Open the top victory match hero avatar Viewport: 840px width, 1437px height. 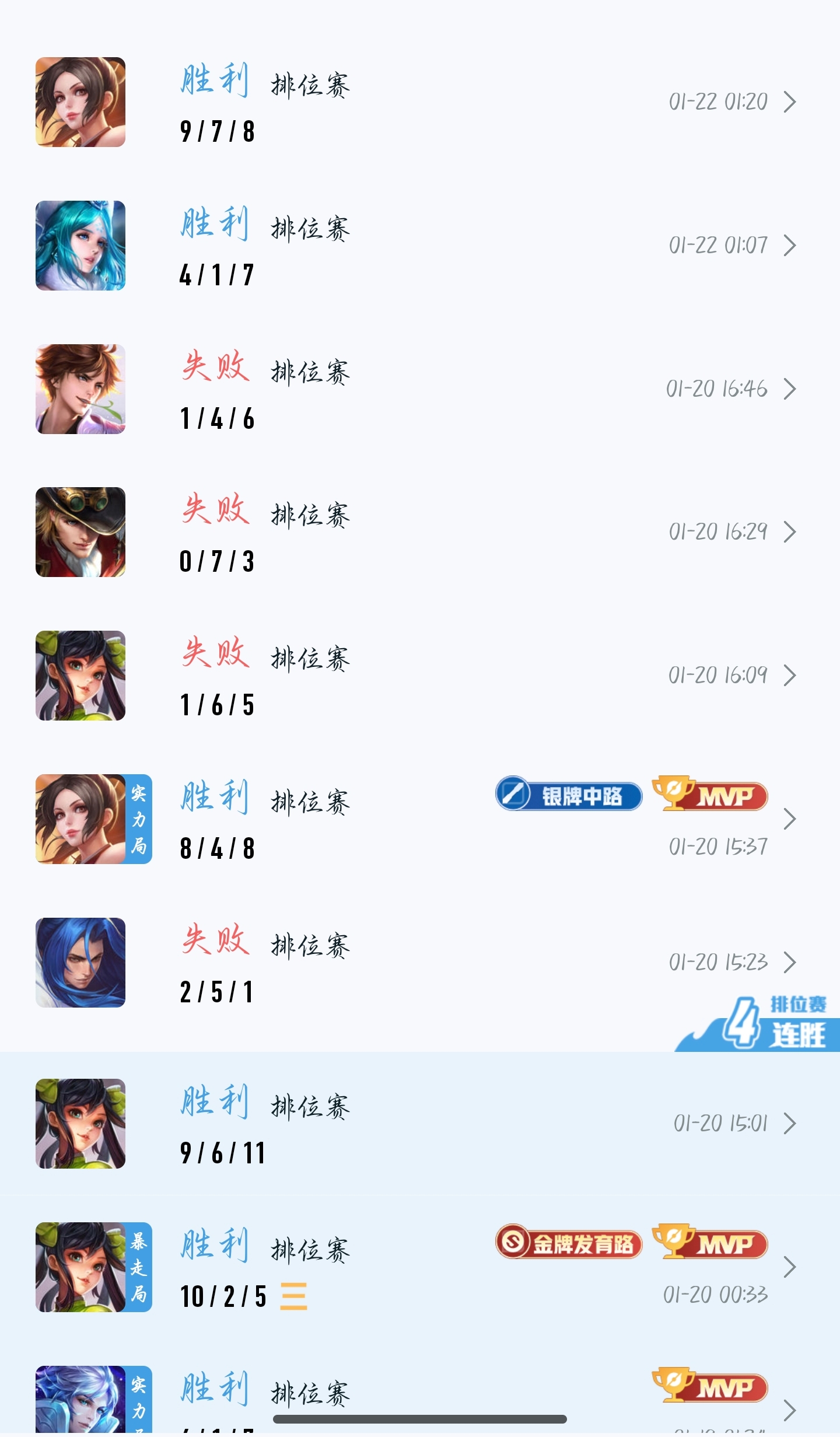click(79, 102)
